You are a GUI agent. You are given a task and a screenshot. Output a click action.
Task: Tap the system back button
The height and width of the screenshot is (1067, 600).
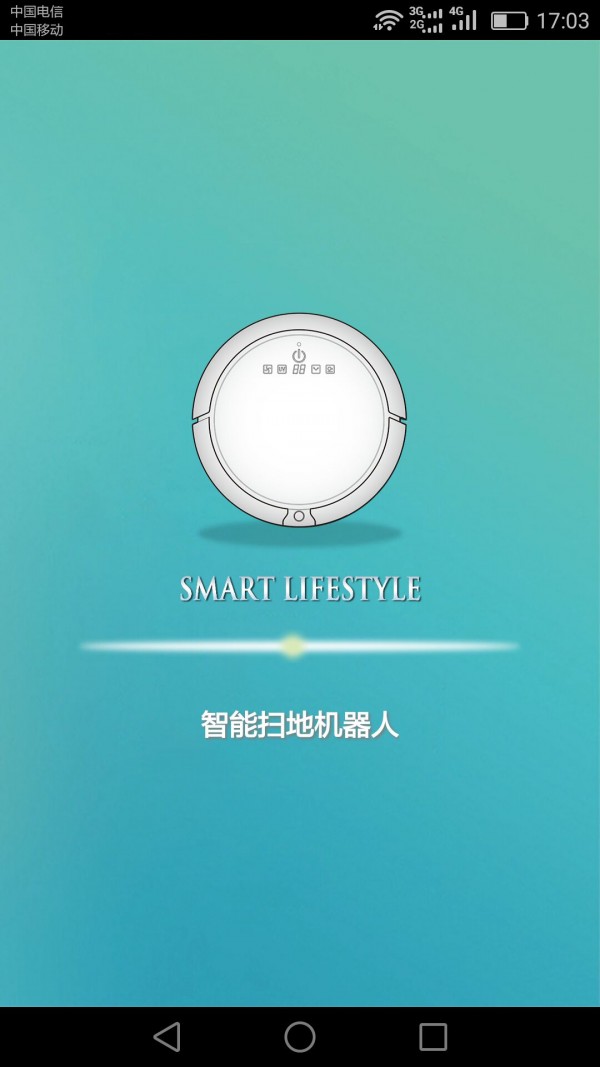167,1036
